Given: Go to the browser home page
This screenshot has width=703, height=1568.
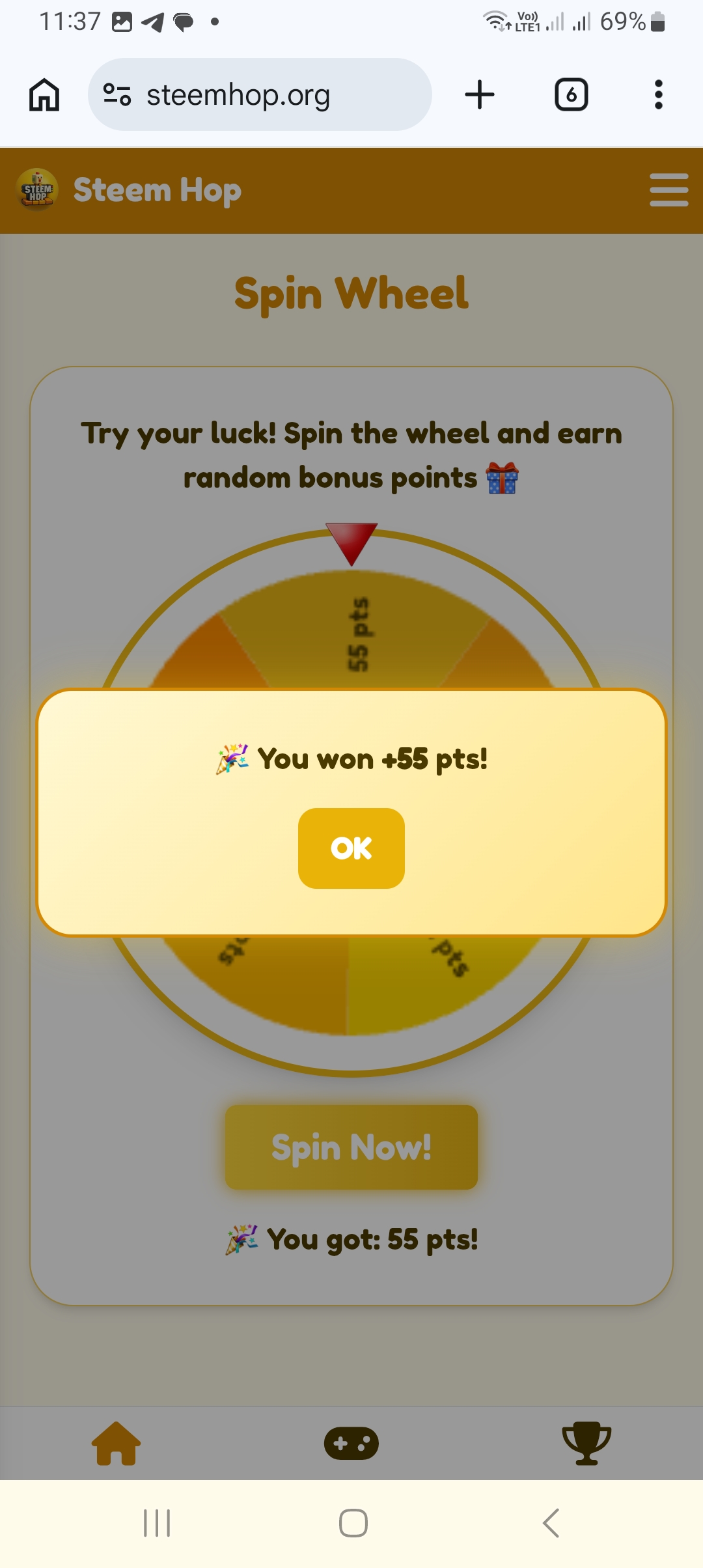Looking at the screenshot, I should [x=44, y=94].
